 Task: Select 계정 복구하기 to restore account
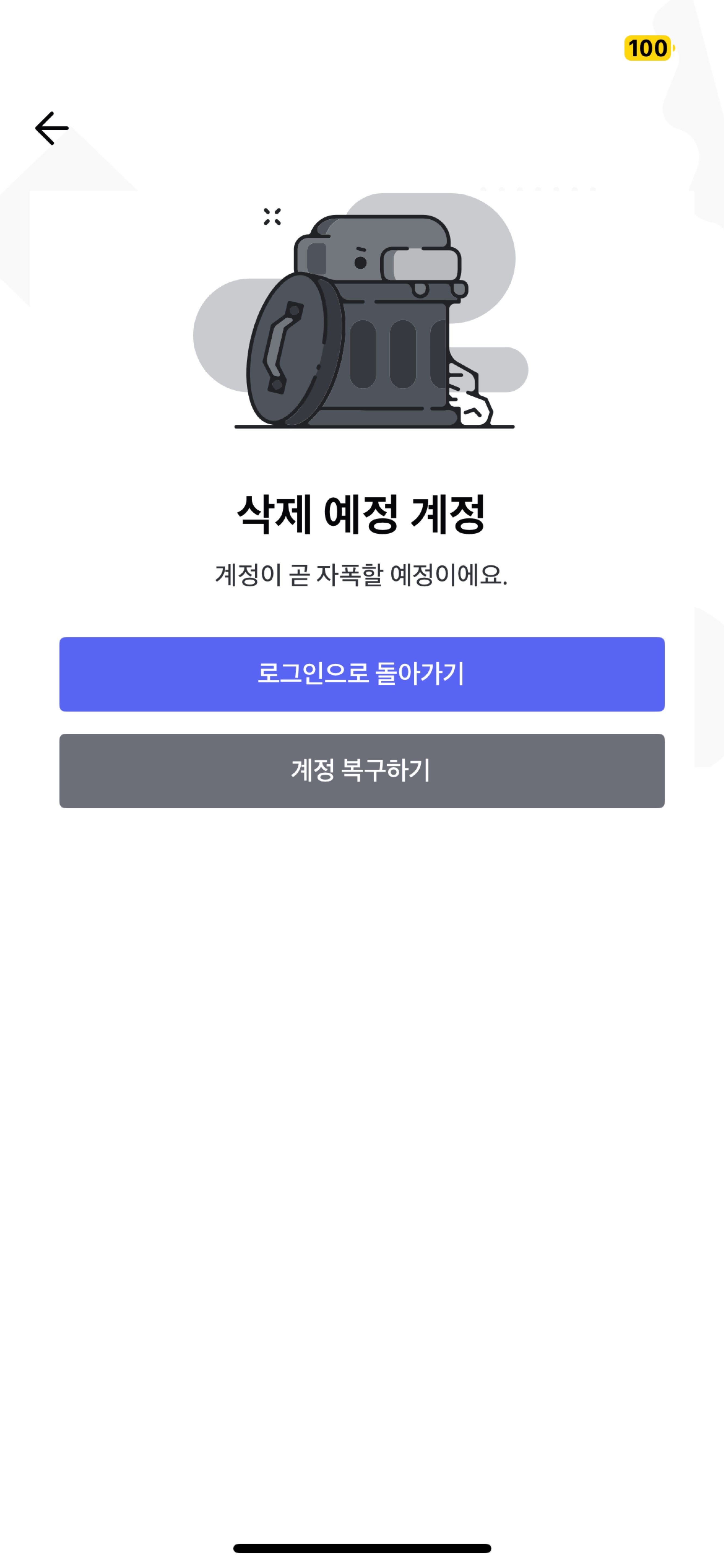tap(361, 771)
